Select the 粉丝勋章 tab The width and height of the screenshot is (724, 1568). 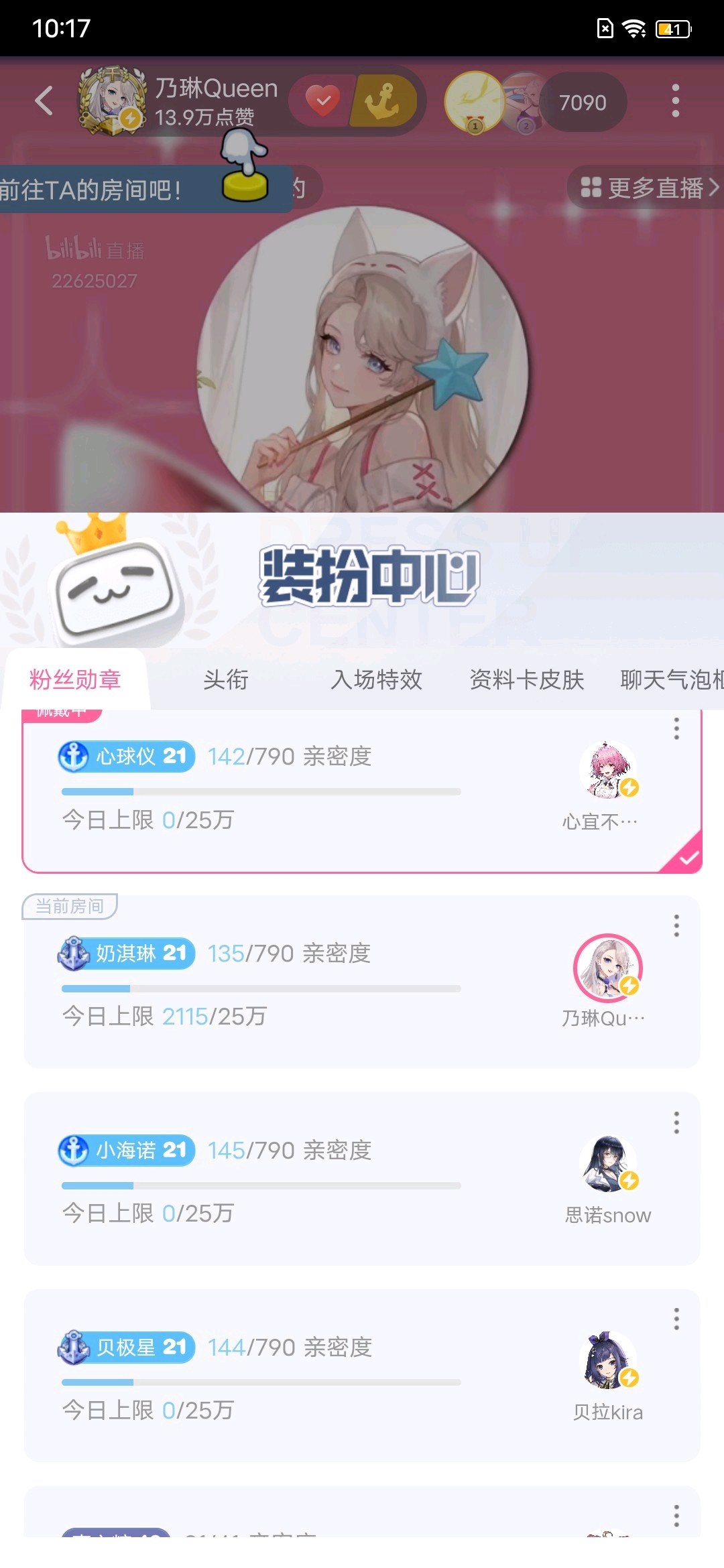click(x=75, y=679)
